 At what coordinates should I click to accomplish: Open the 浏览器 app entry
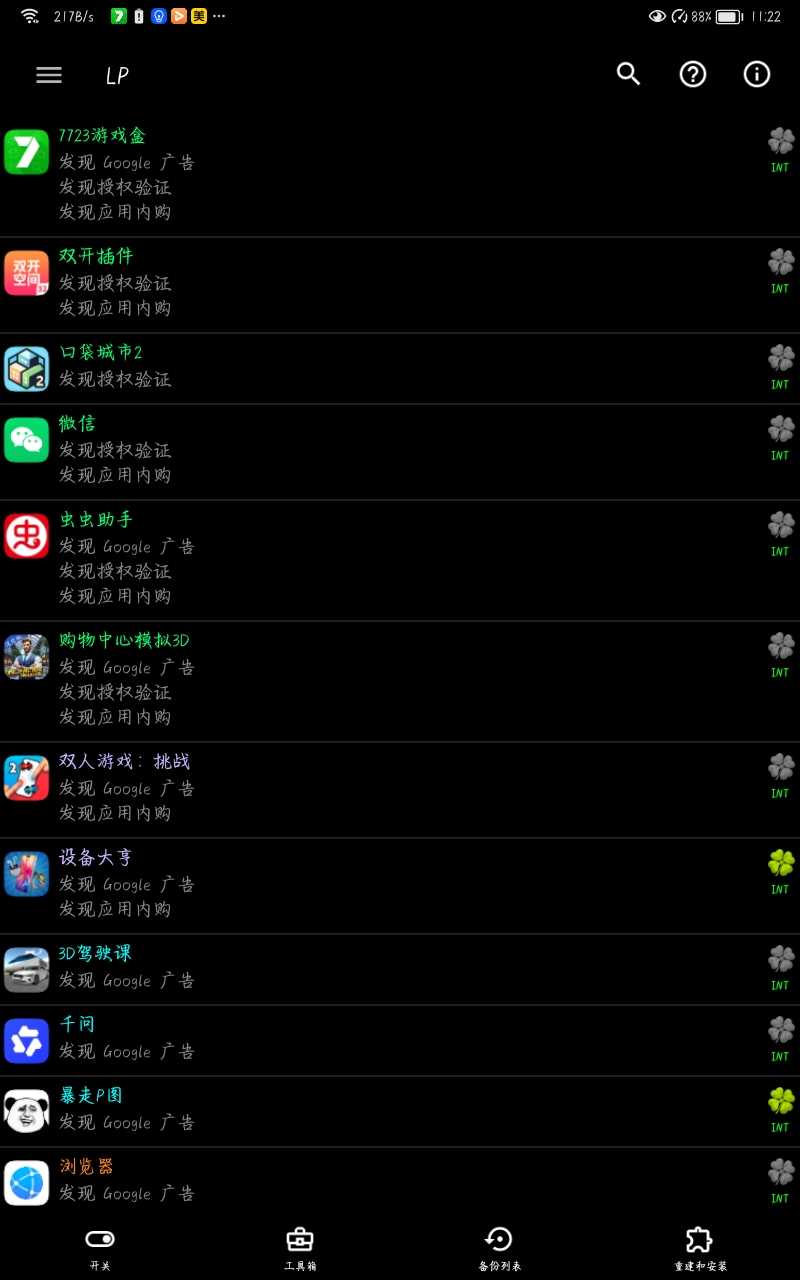(x=300, y=1181)
